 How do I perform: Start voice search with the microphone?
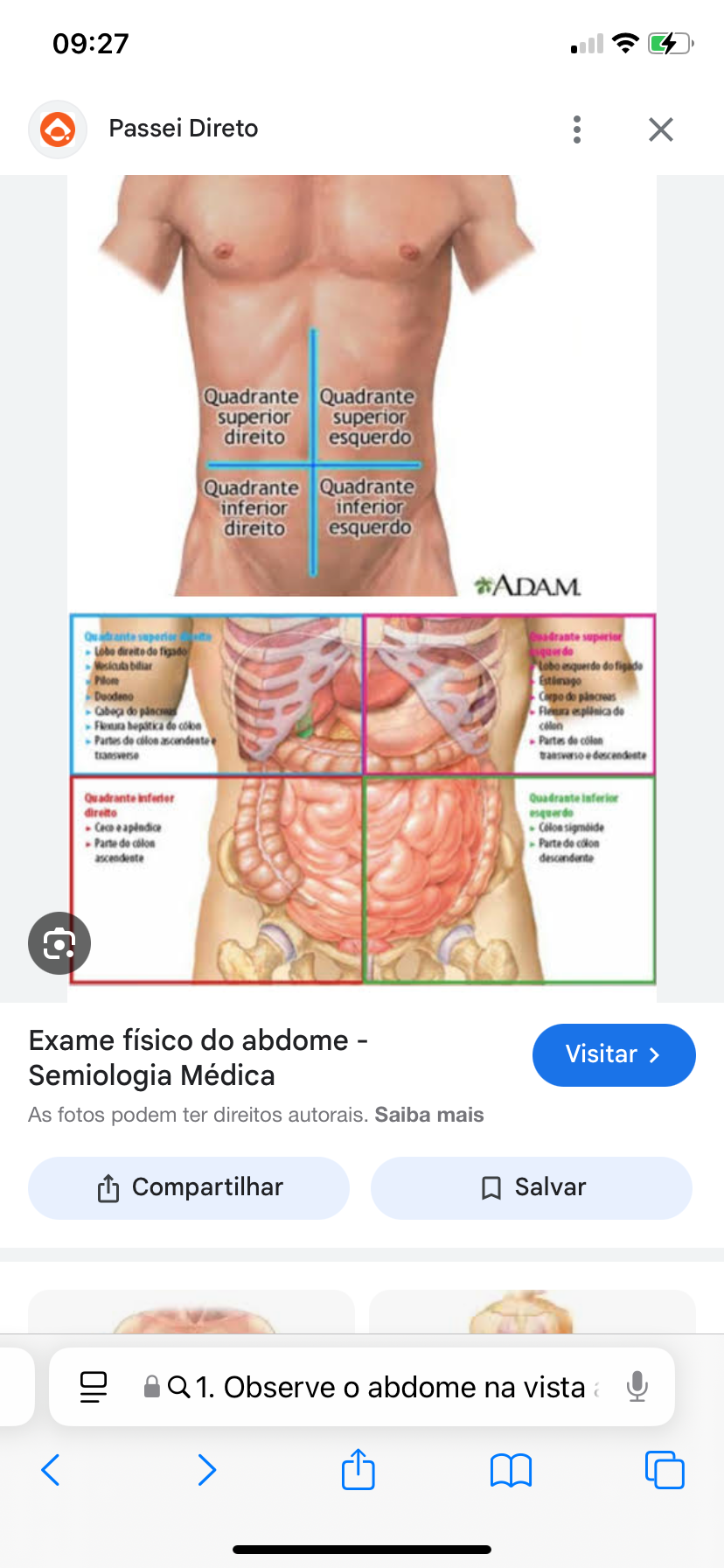[x=637, y=1387]
